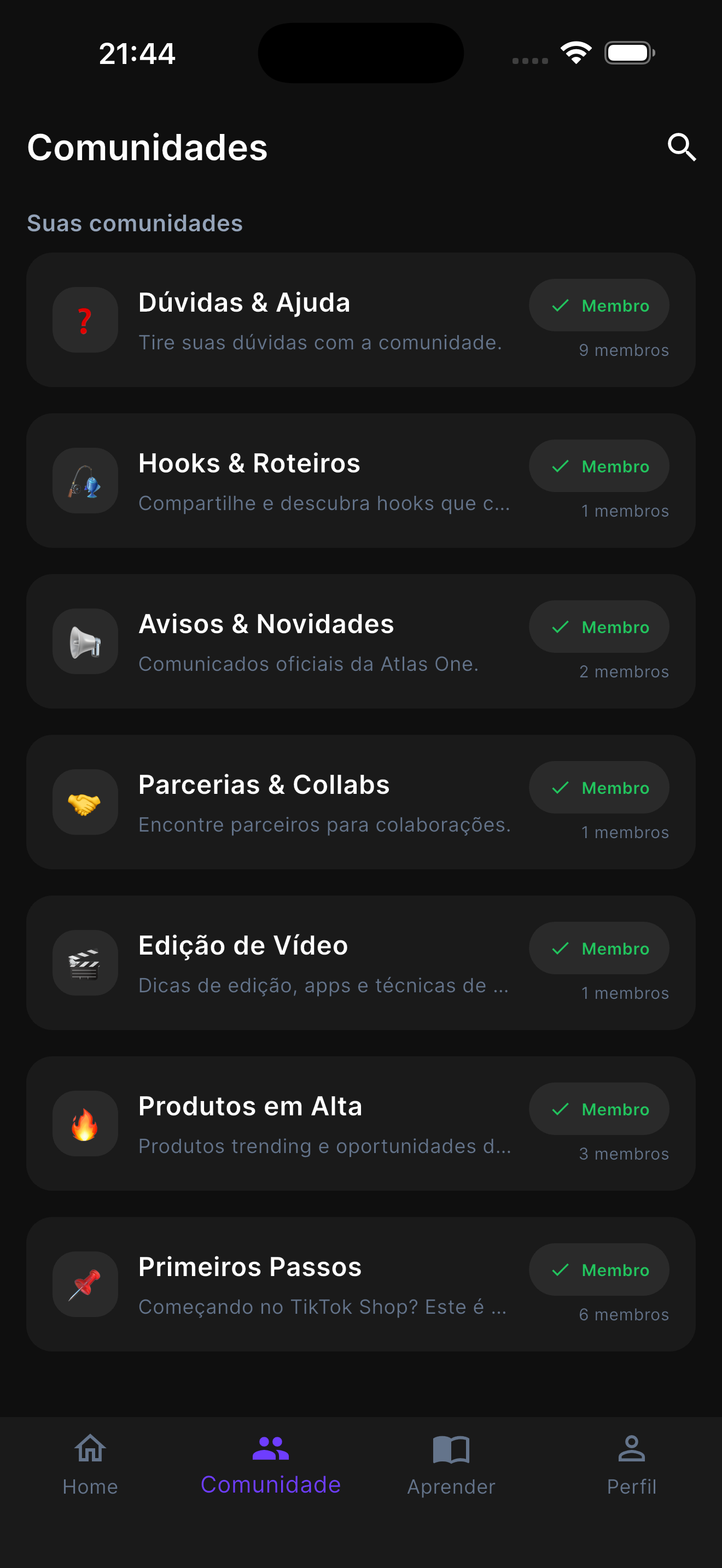Image resolution: width=722 pixels, height=1568 pixels.
Task: Toggle membership for Hooks & Roteiros
Action: click(x=599, y=466)
